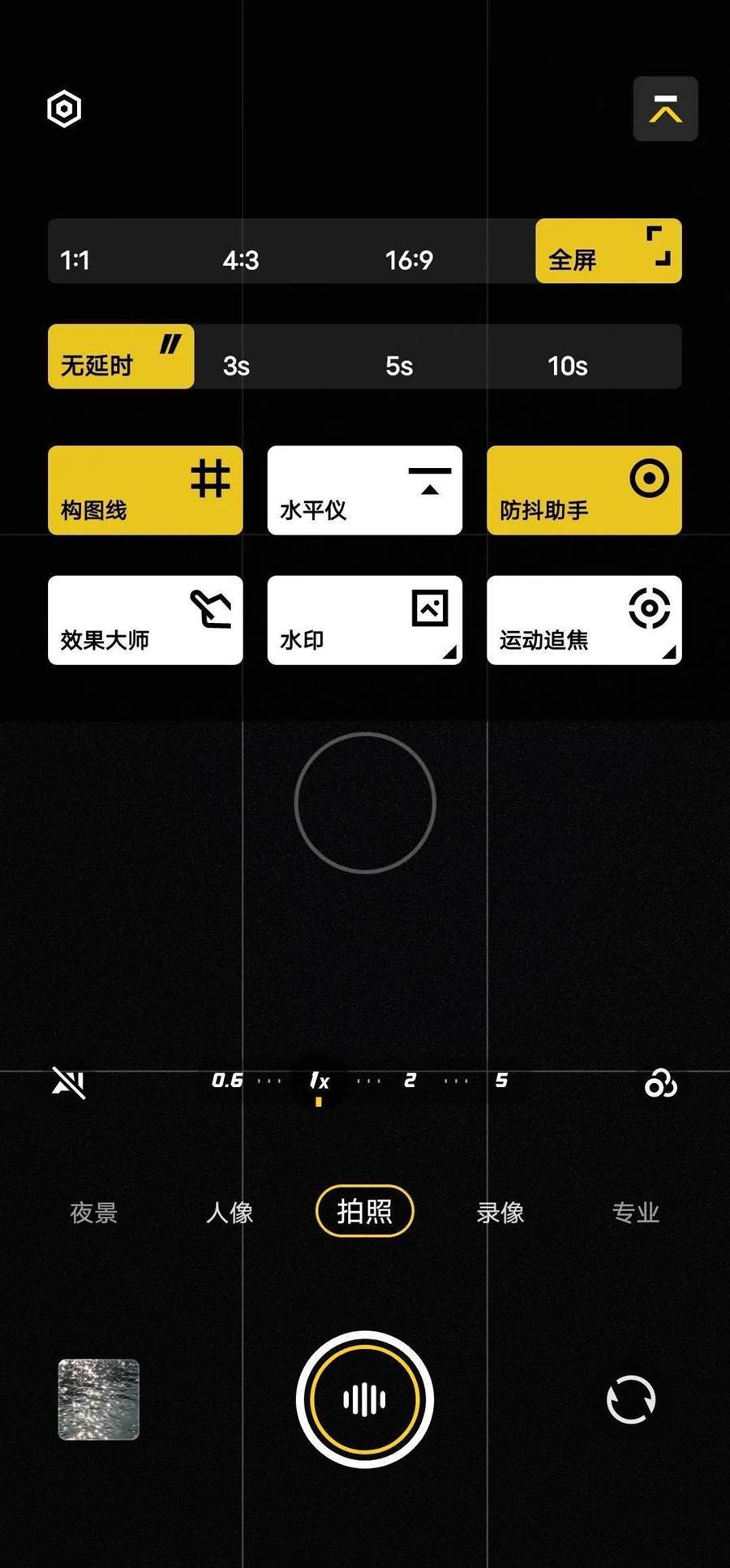Switch zoom to 0.6x wide angle

click(x=227, y=1080)
